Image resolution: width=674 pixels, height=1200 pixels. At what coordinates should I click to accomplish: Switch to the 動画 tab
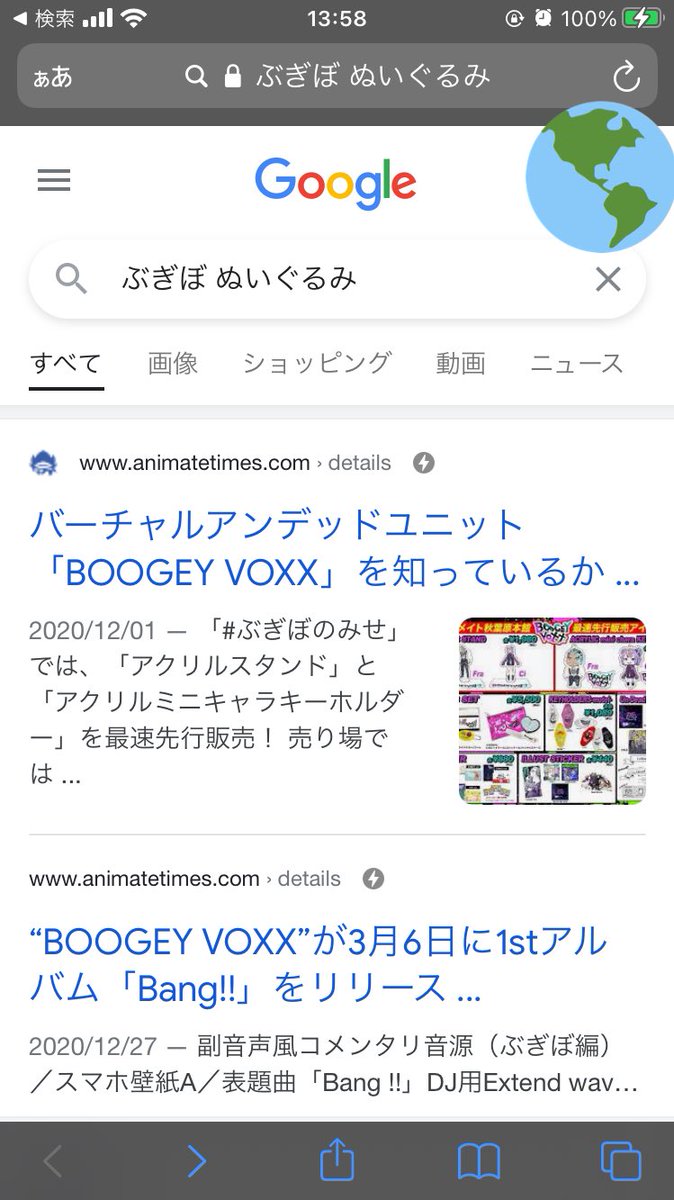pos(460,363)
